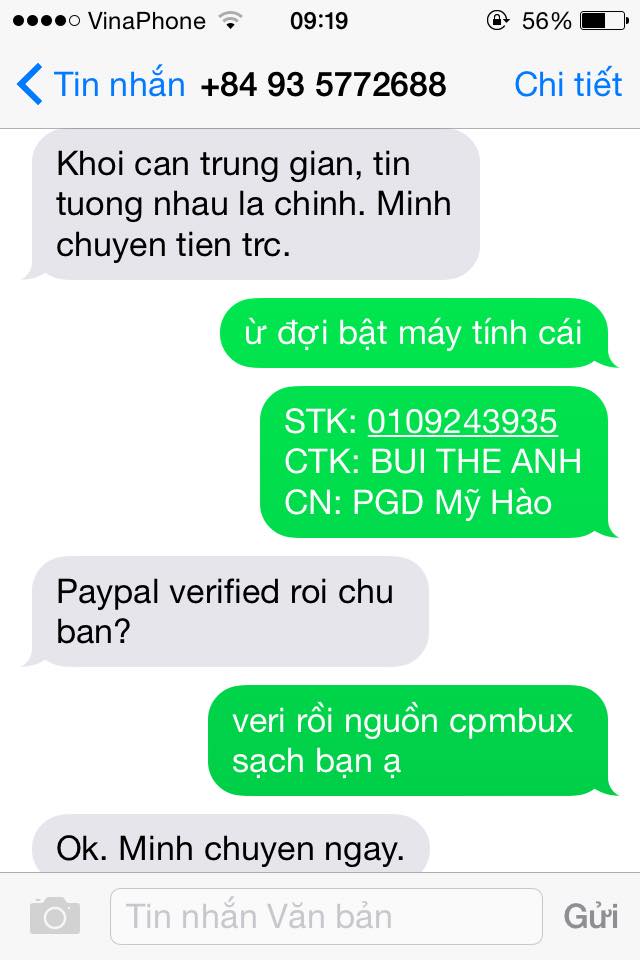This screenshot has width=640, height=960.
Task: Focus the Tin nhắn Văn bản field
Action: (325, 916)
